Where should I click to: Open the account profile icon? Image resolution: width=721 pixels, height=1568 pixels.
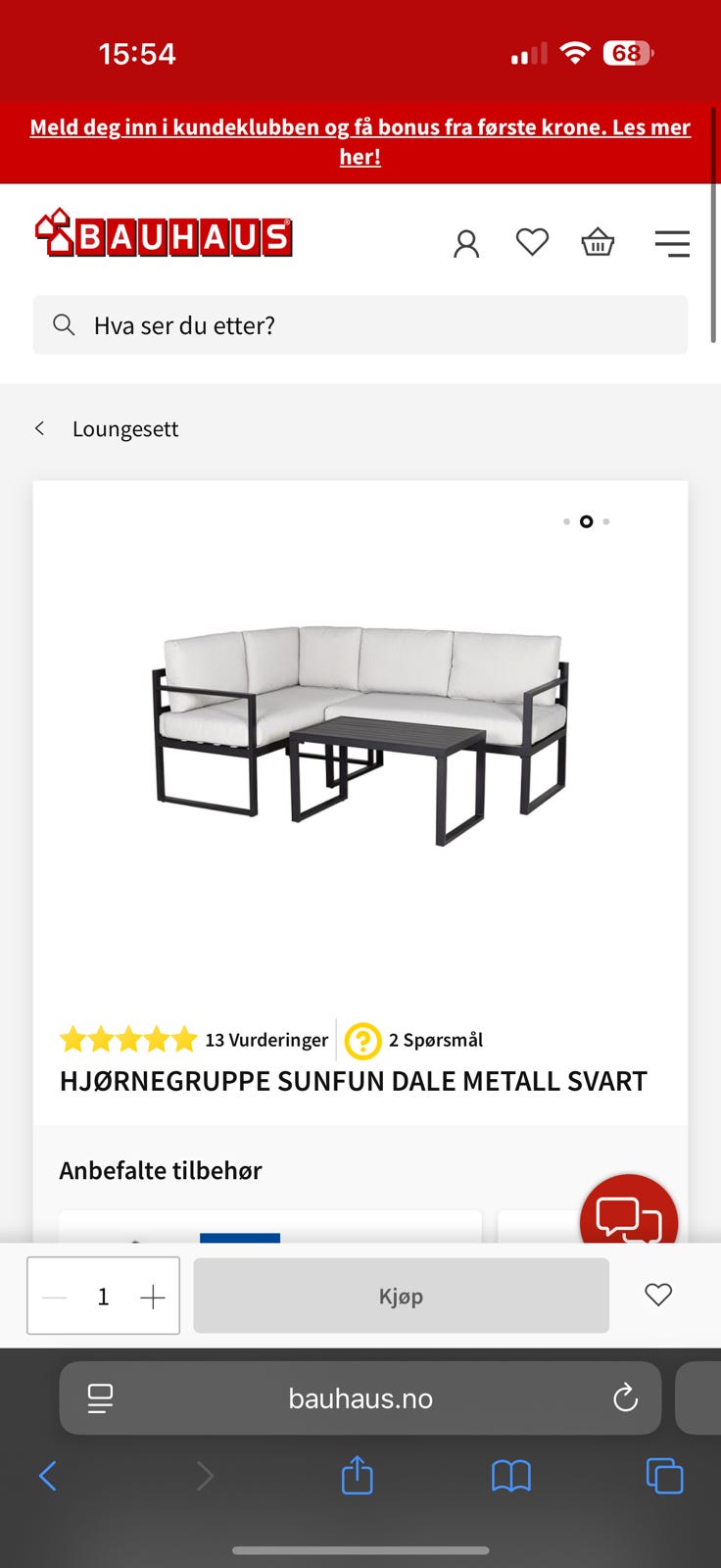(466, 242)
